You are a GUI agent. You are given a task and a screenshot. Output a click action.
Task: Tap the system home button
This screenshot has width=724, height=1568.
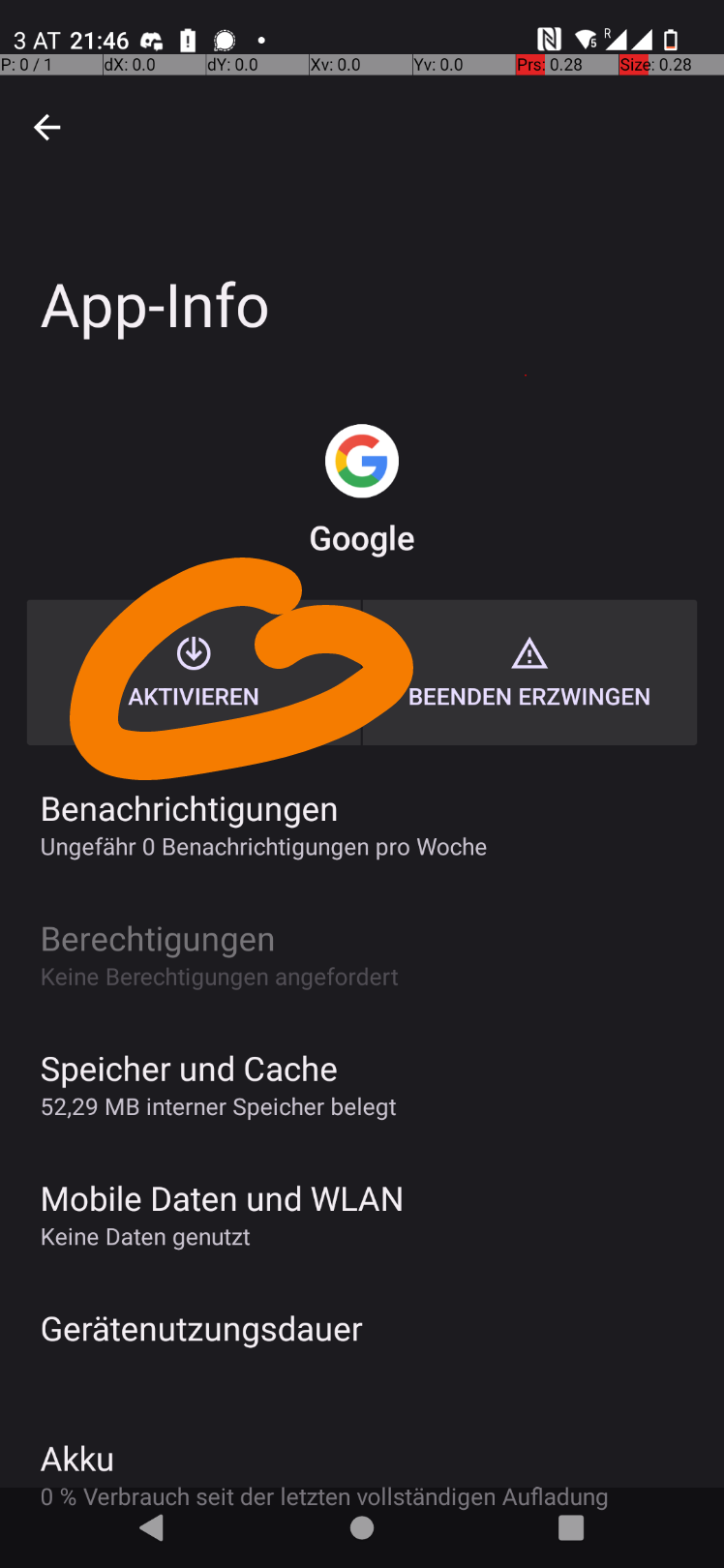(x=362, y=1527)
